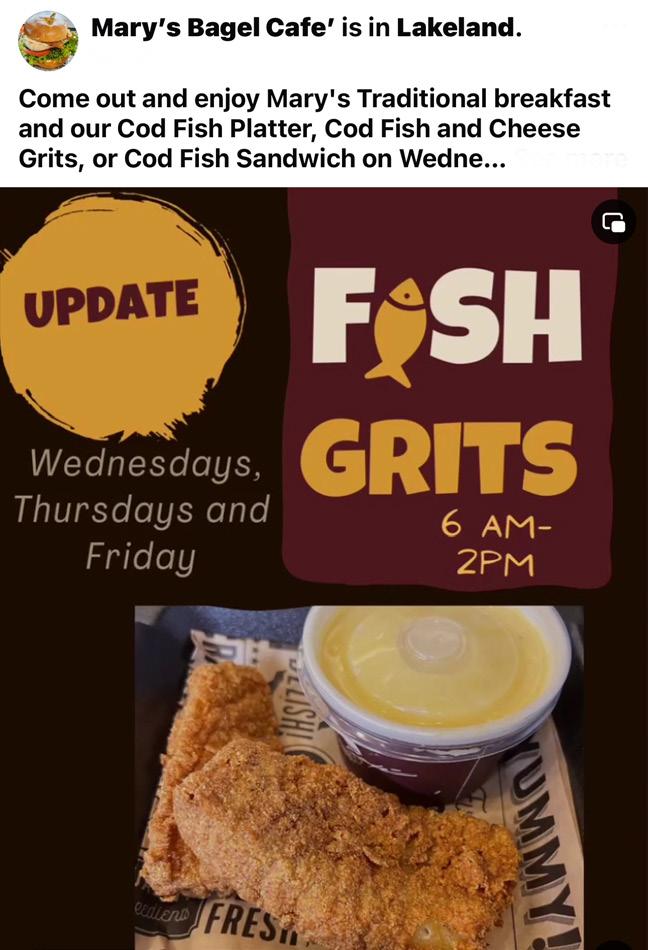Open the Fish Grits post image
Viewport: 648px width, 950px height.
point(324,568)
